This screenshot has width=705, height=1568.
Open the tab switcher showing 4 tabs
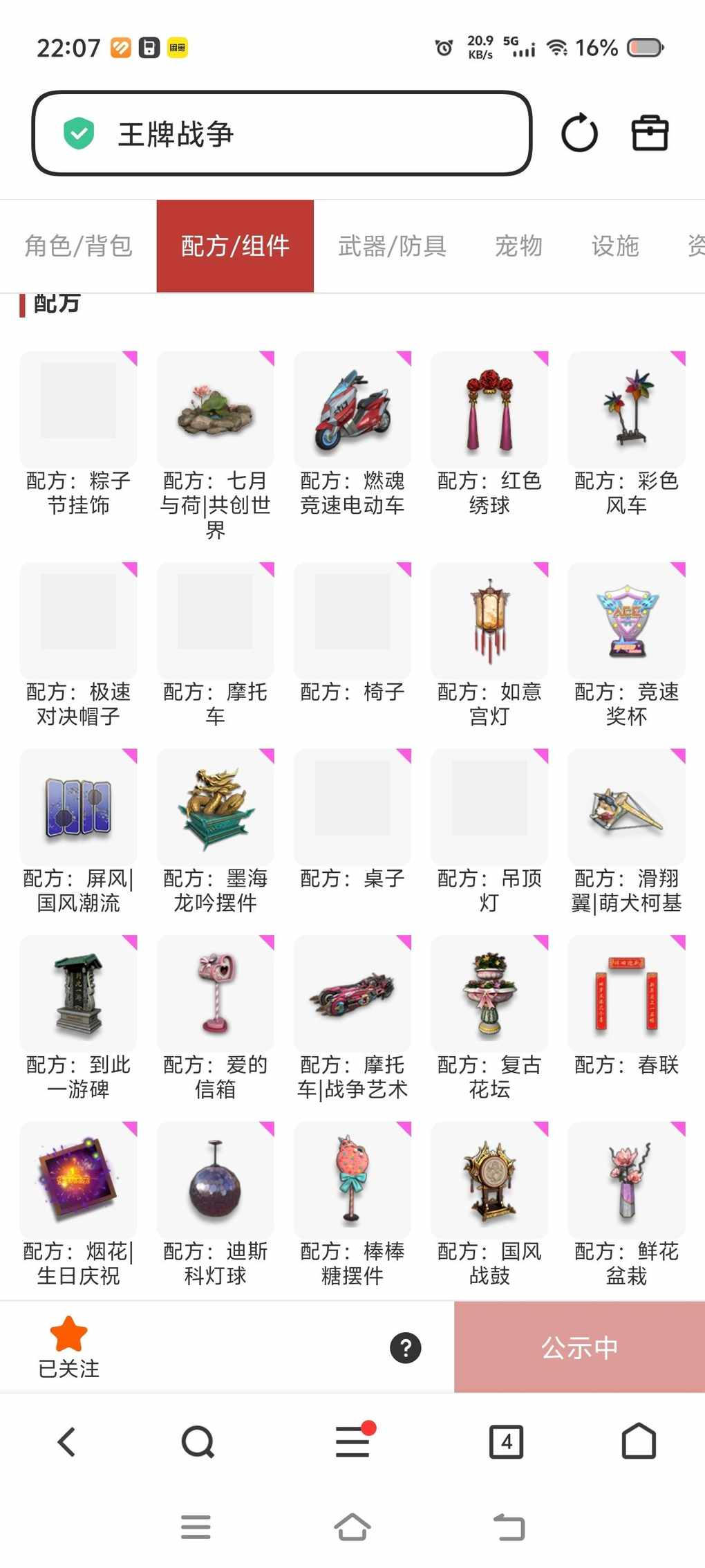506,1442
